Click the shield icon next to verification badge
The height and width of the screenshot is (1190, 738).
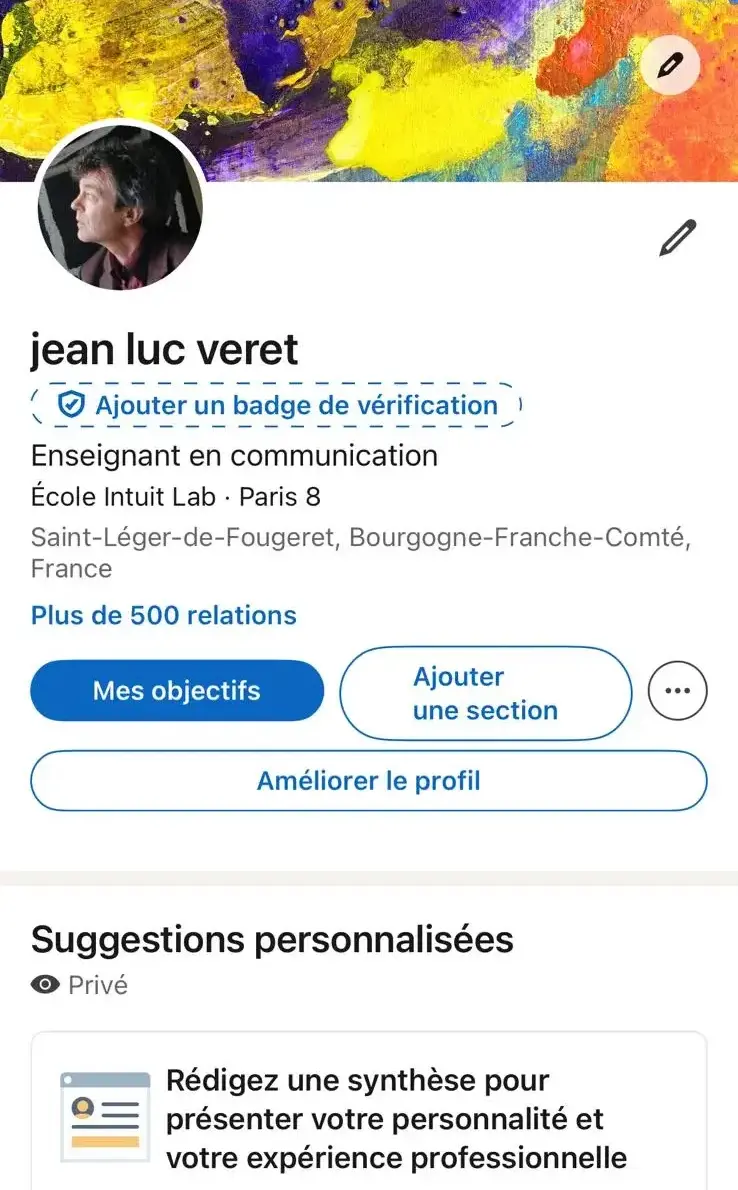[67, 404]
